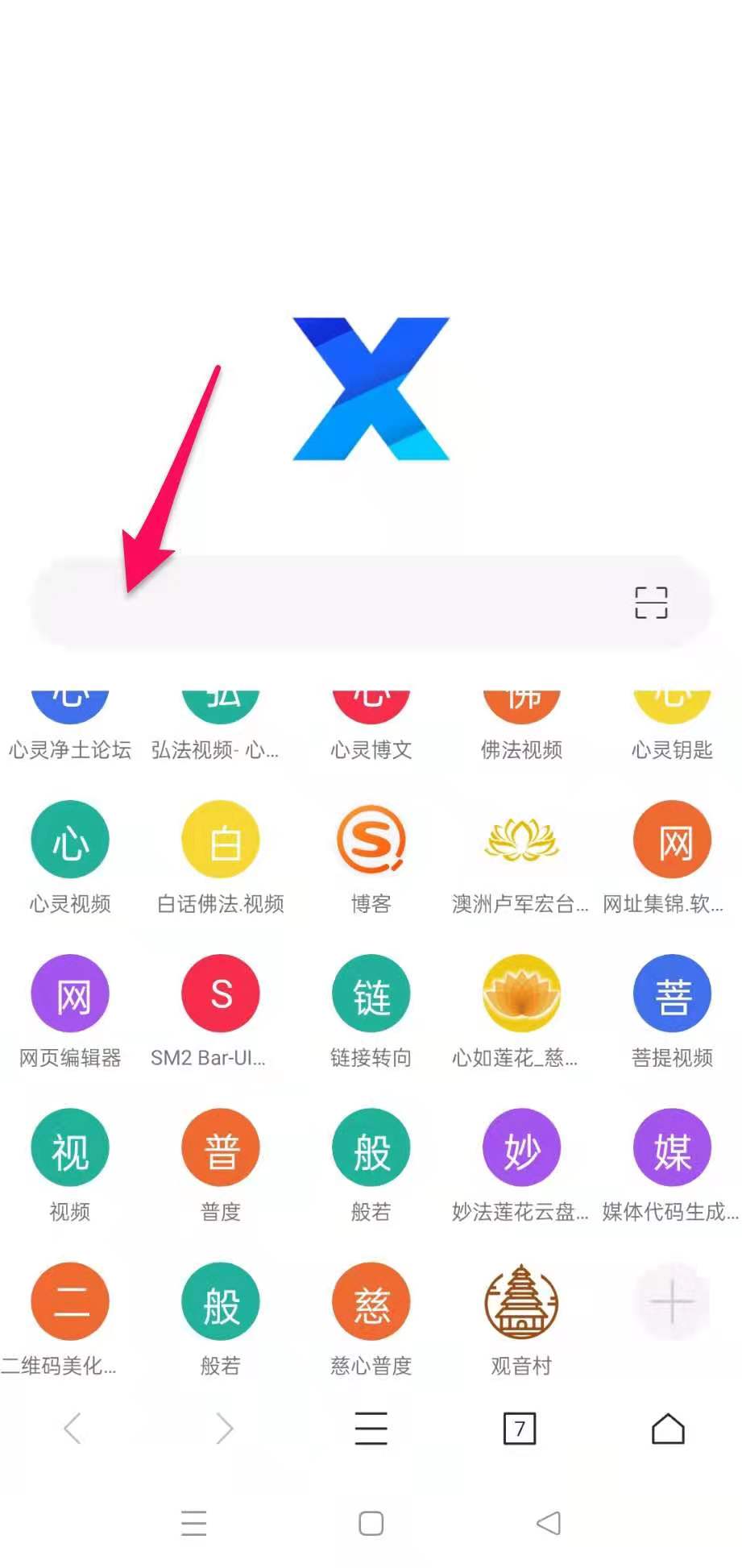Open the 妙法莲花云盘 shortcut
The image size is (742, 1568).
point(521,1148)
